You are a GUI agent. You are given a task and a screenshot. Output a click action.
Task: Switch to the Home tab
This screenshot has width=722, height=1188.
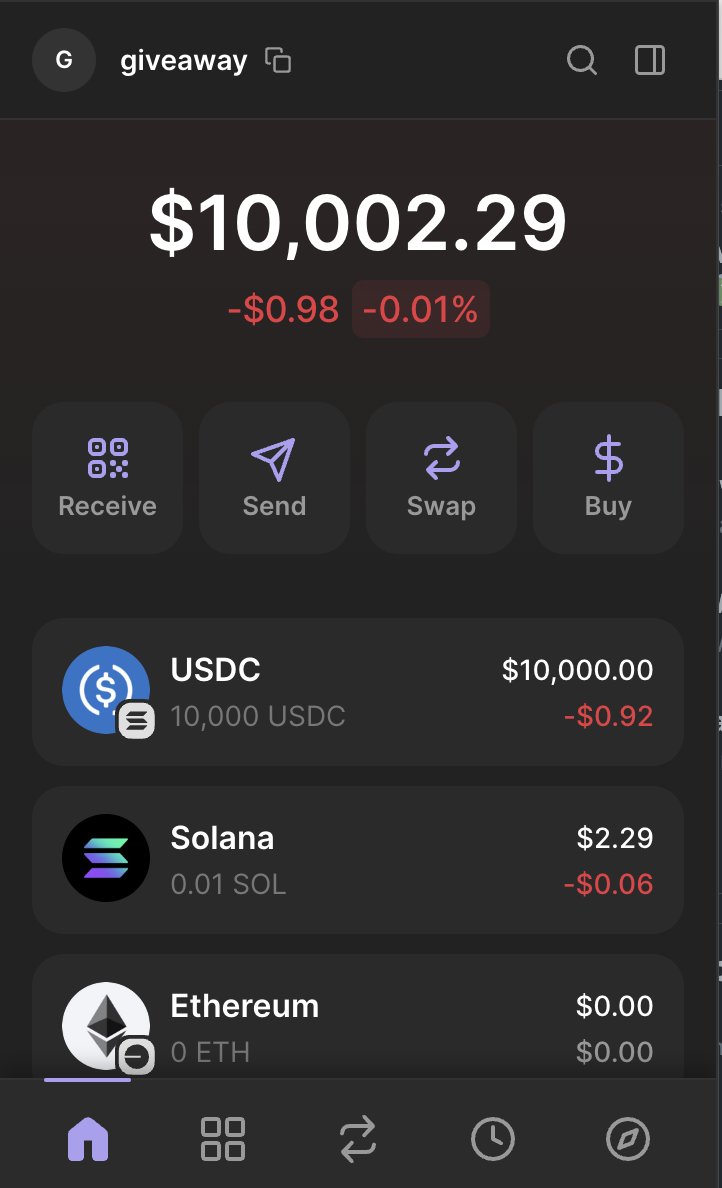coord(88,1139)
